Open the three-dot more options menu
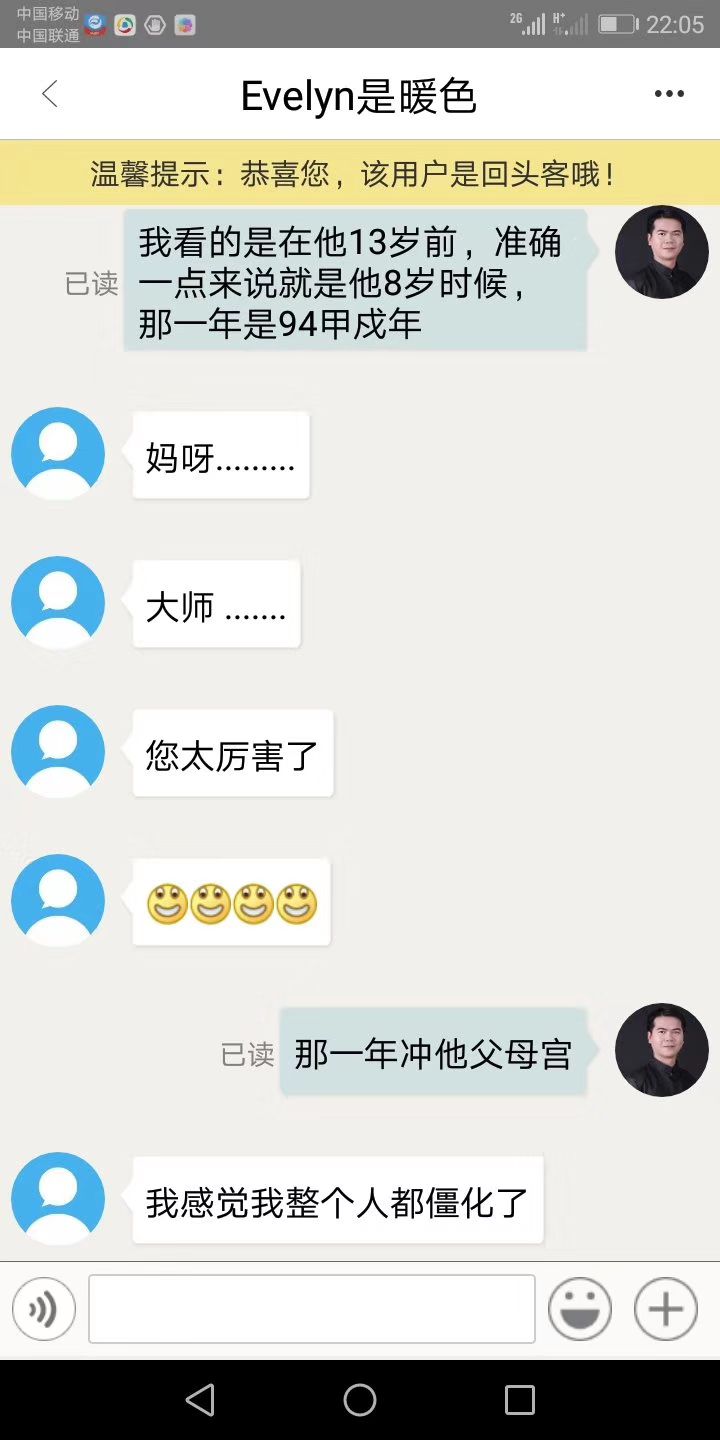Viewport: 720px width, 1440px height. (x=669, y=94)
